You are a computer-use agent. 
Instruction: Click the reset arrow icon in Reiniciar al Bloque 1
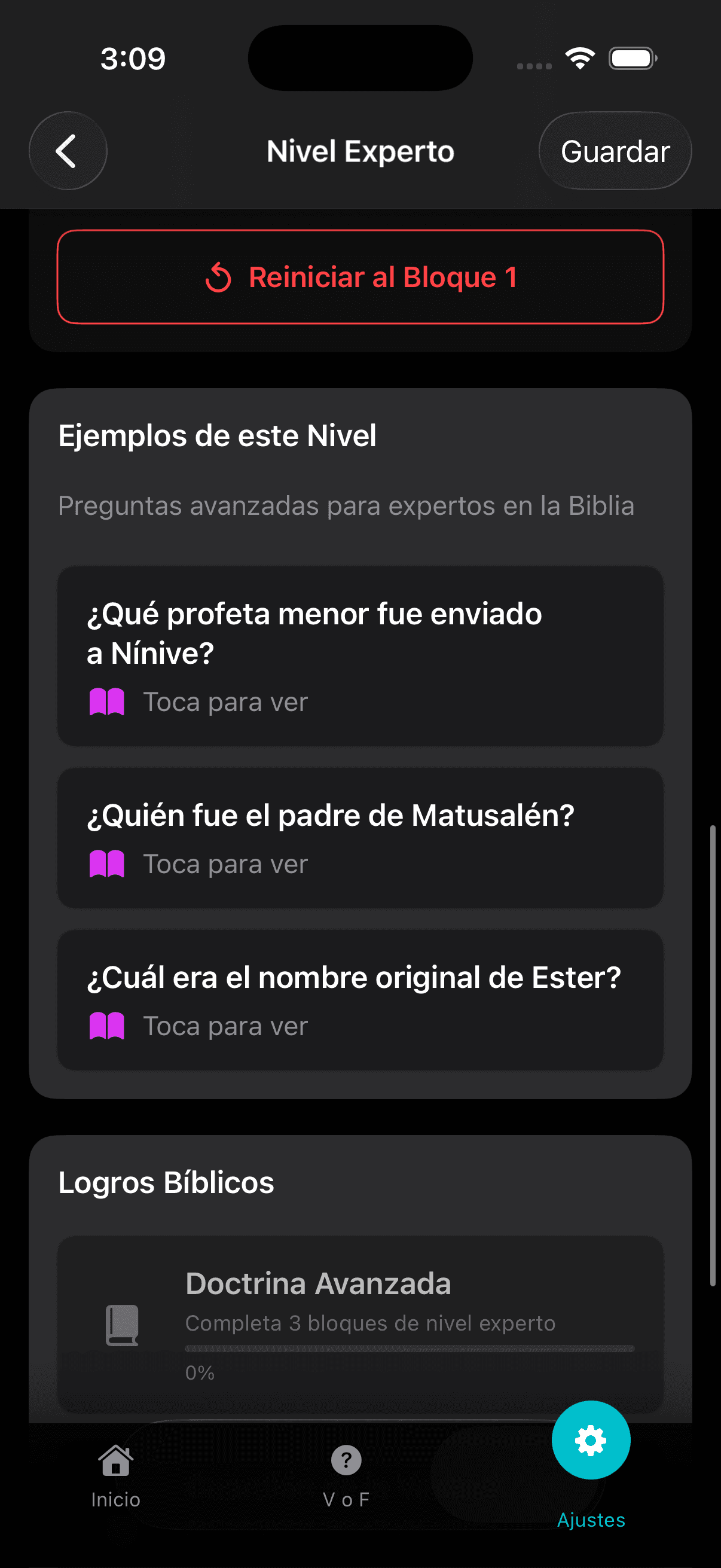click(x=218, y=277)
